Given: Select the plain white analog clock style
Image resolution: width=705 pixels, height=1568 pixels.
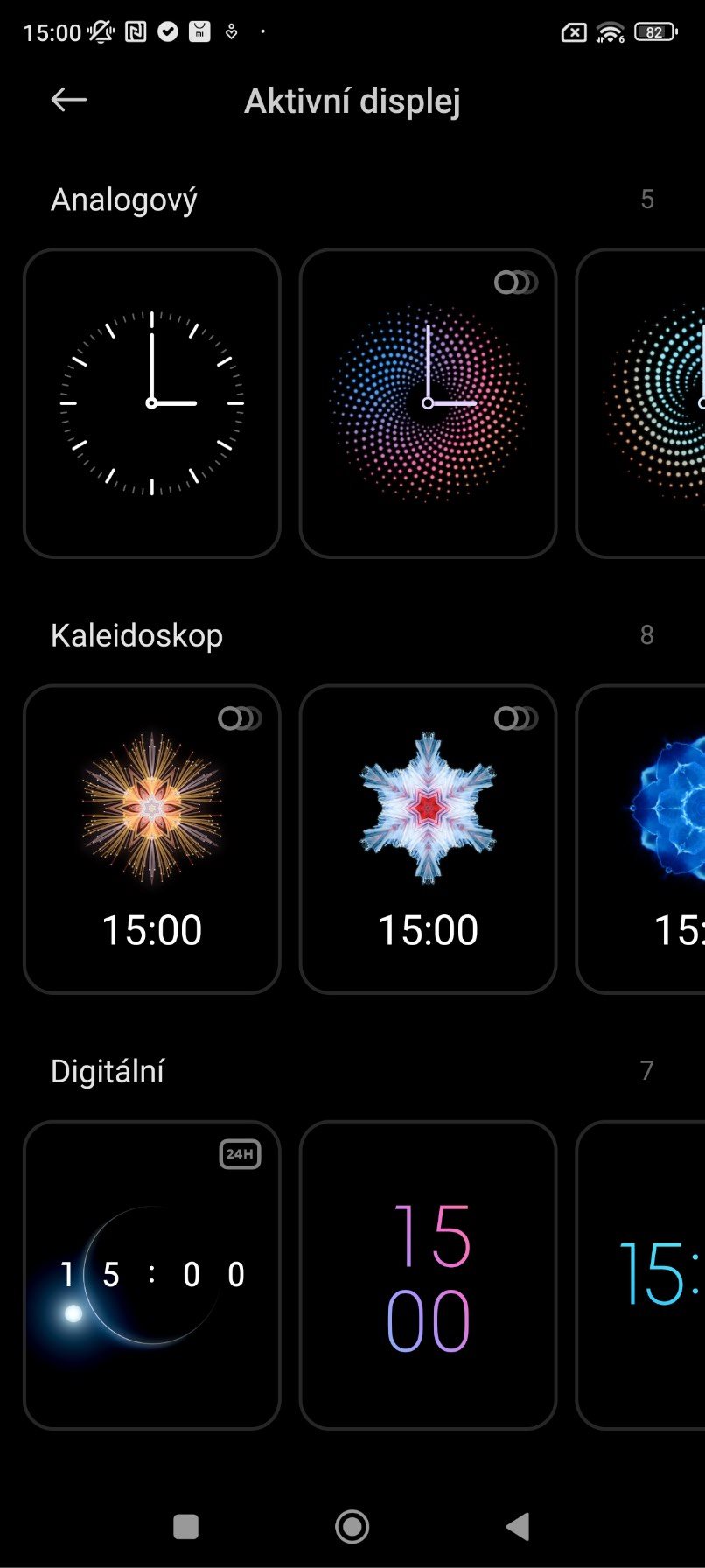Looking at the screenshot, I should point(152,403).
